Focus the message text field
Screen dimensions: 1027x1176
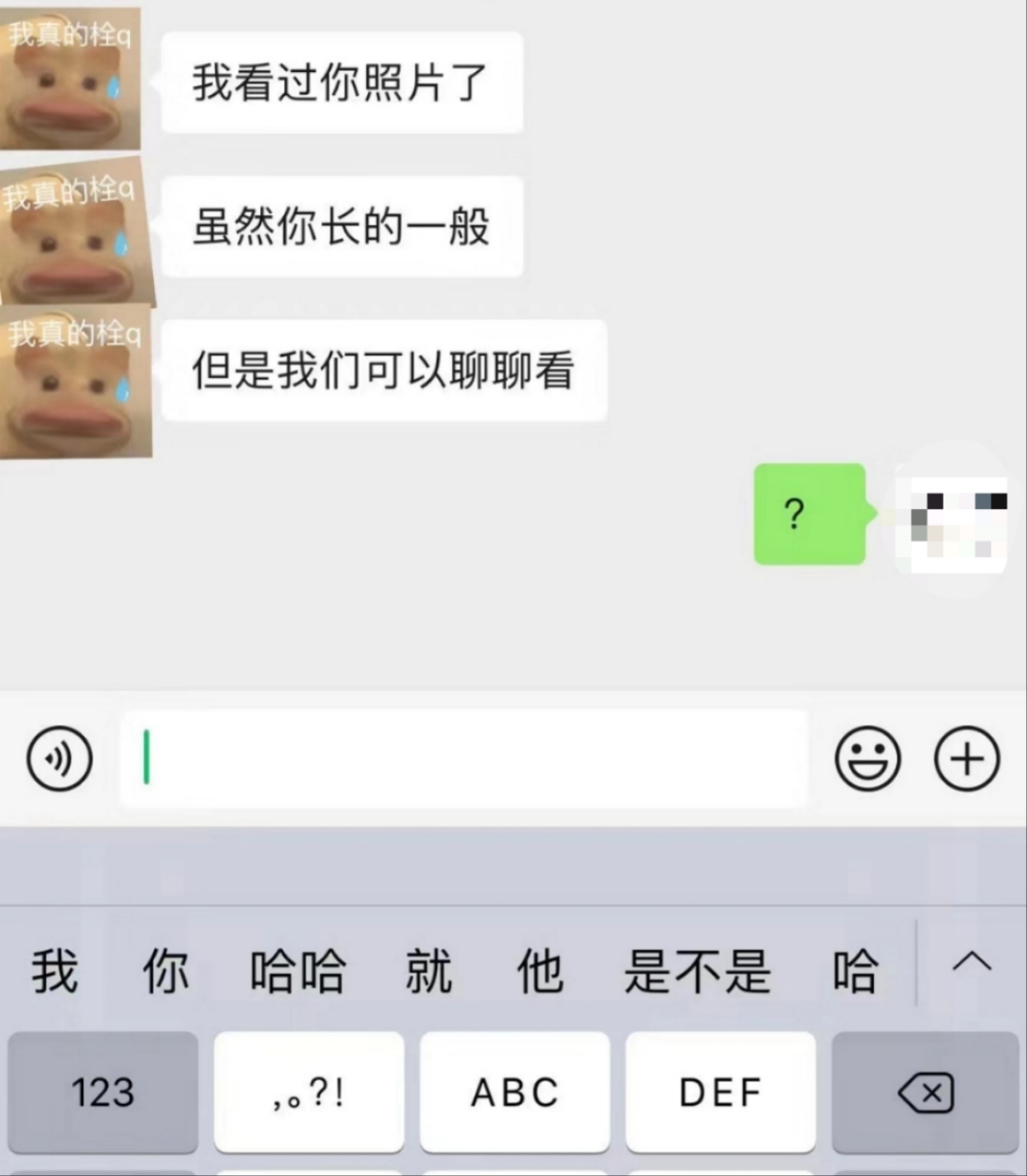pos(463,758)
